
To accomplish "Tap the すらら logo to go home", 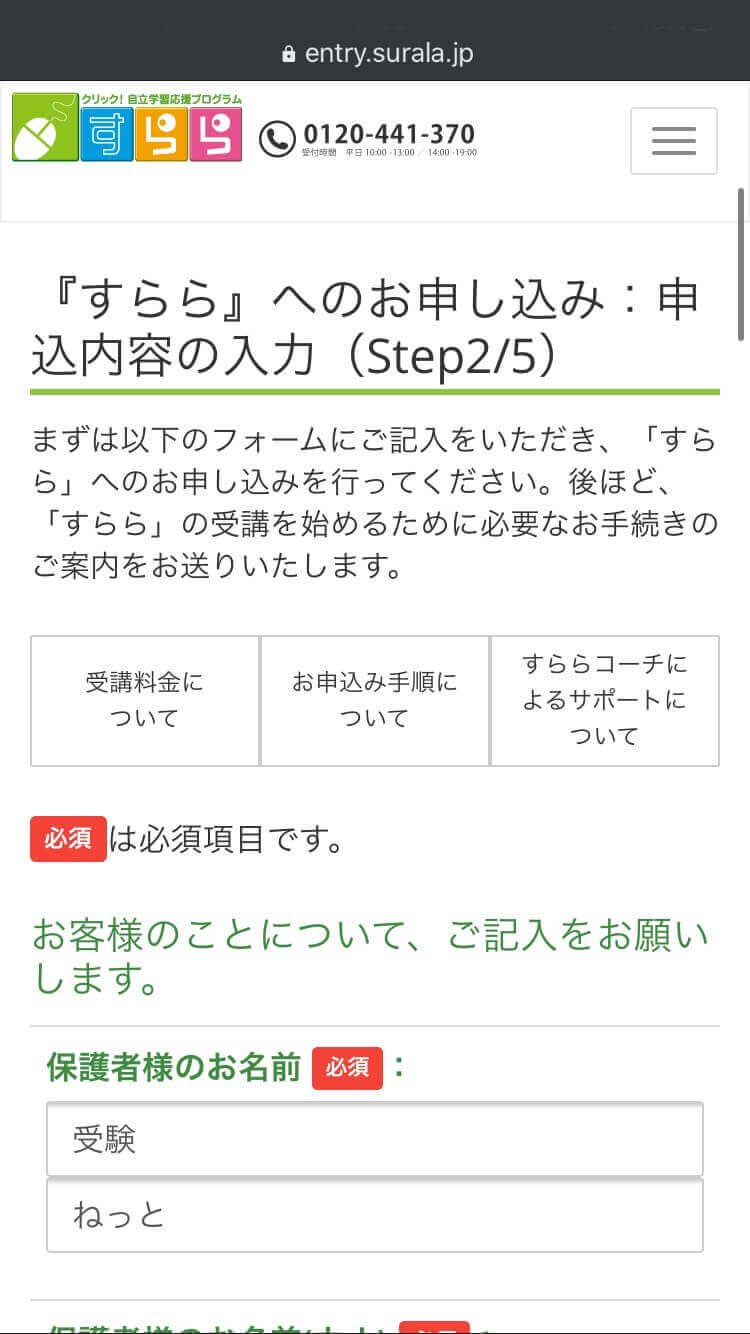I will (x=127, y=128).
